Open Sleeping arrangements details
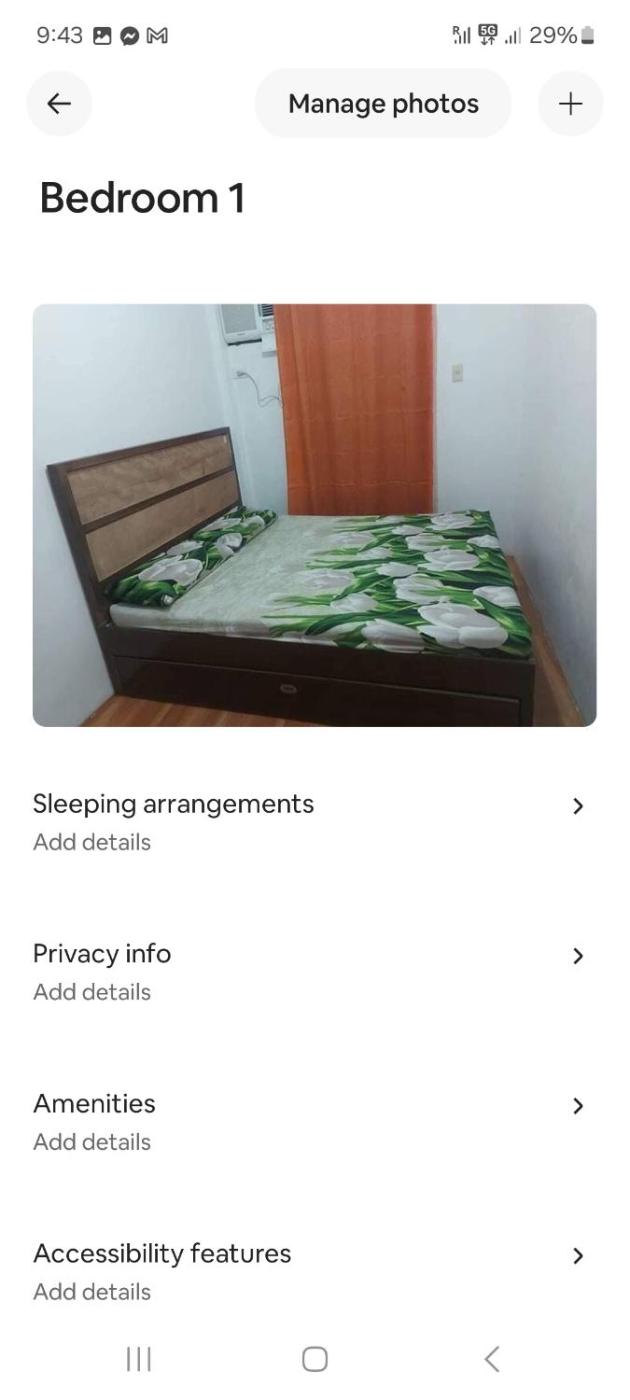Viewport: 630px width, 1400px height. click(310, 821)
